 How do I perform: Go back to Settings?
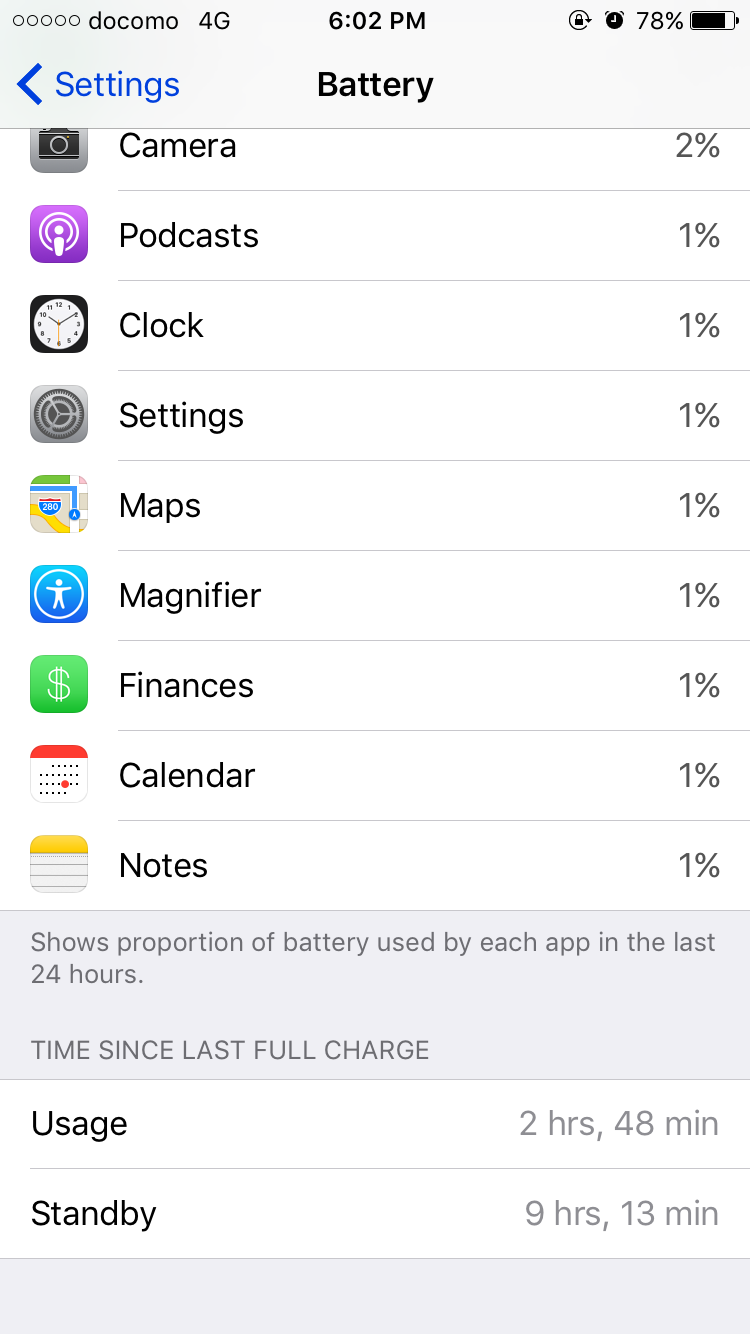coord(98,85)
